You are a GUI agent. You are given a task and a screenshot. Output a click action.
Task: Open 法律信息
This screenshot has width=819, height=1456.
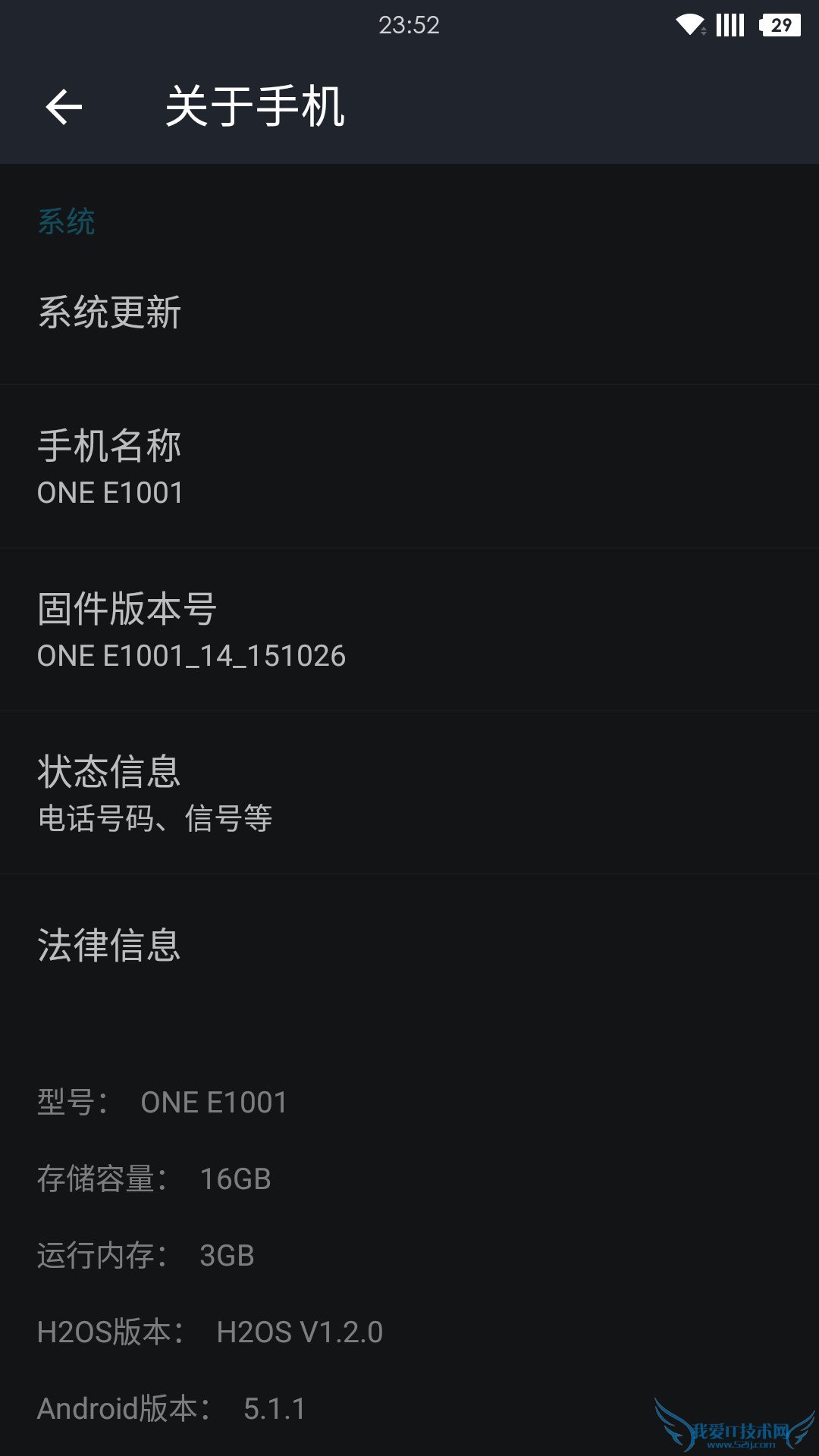click(110, 945)
